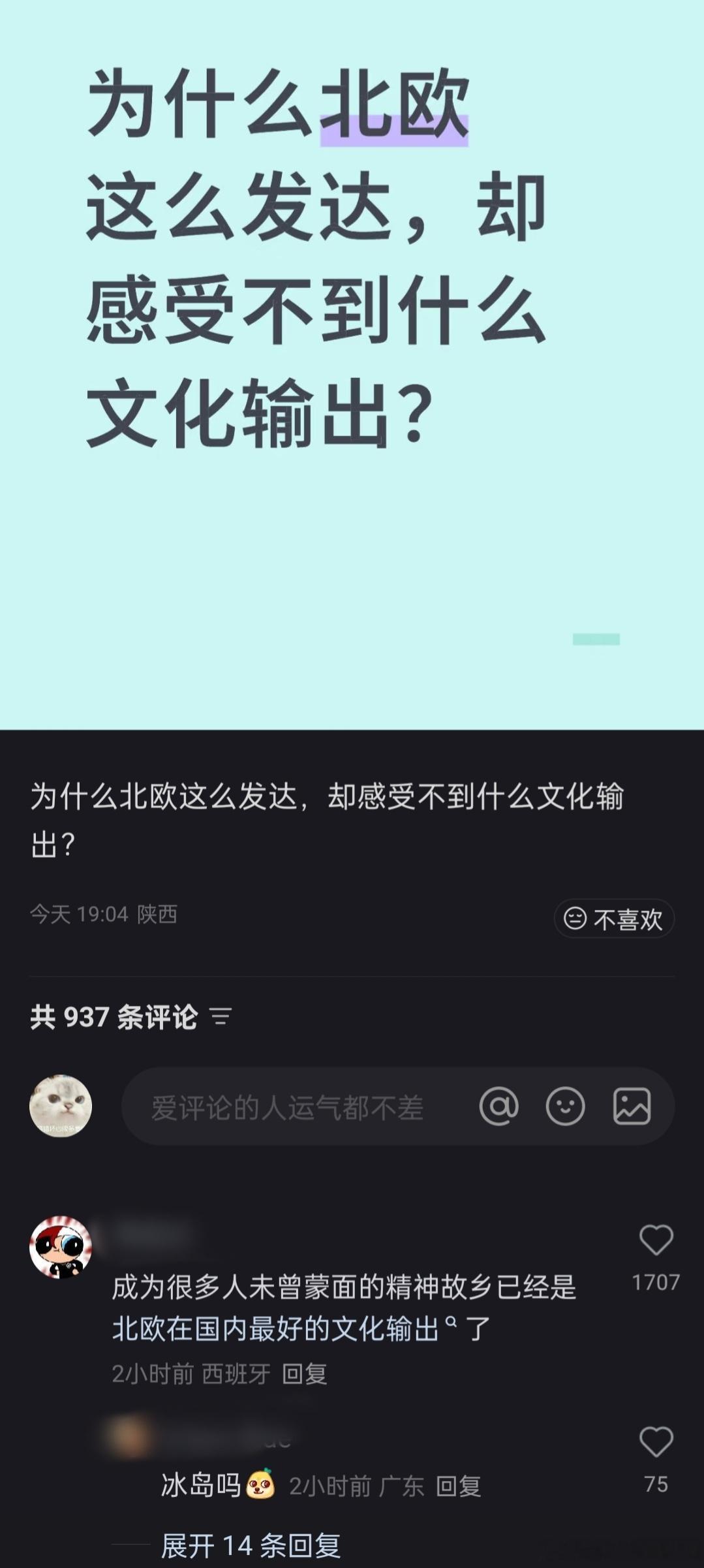This screenshot has width=704, height=1568.
Task: Open the comment sort filter icon
Action: [221, 1016]
